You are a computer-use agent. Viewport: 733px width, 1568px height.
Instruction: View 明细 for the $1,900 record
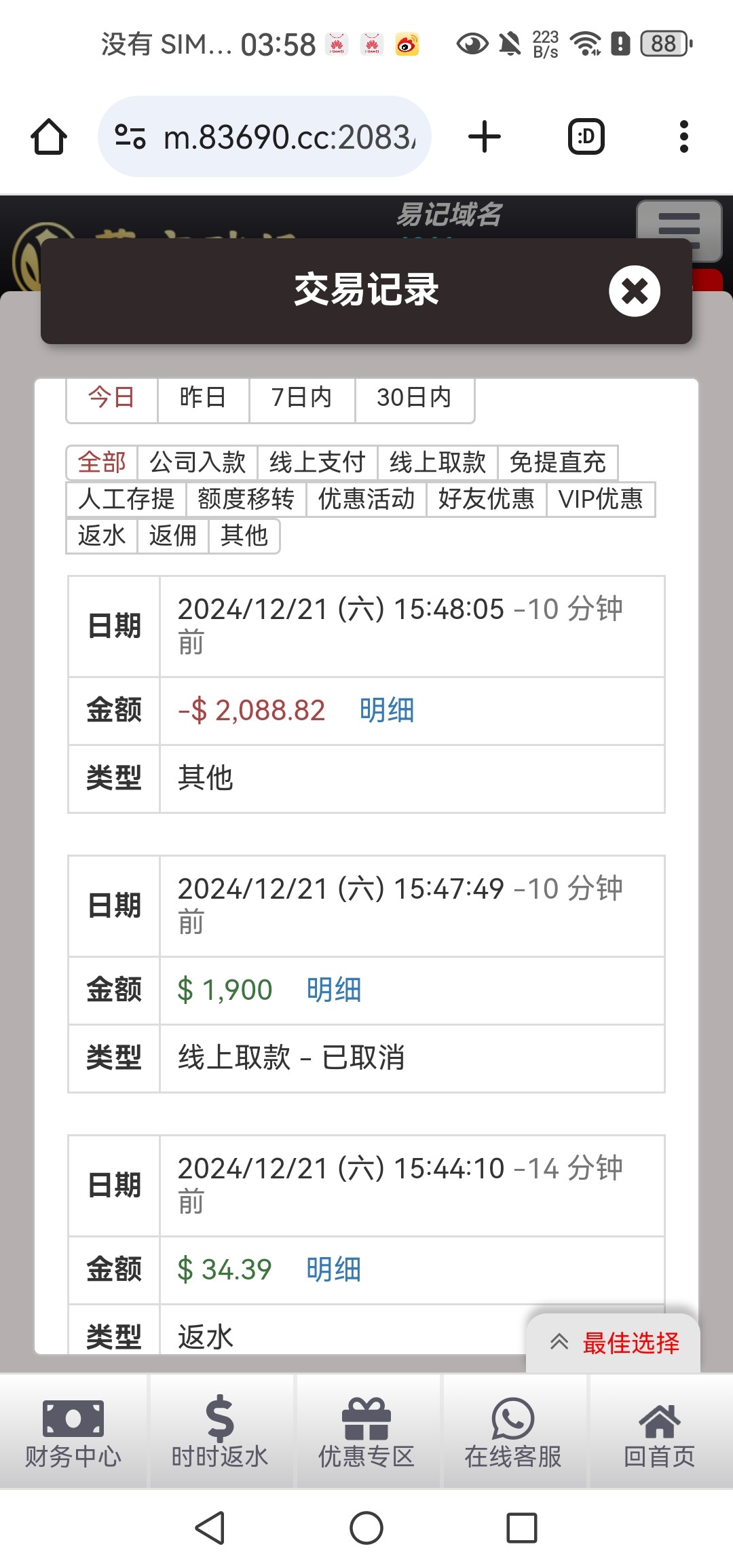(334, 990)
